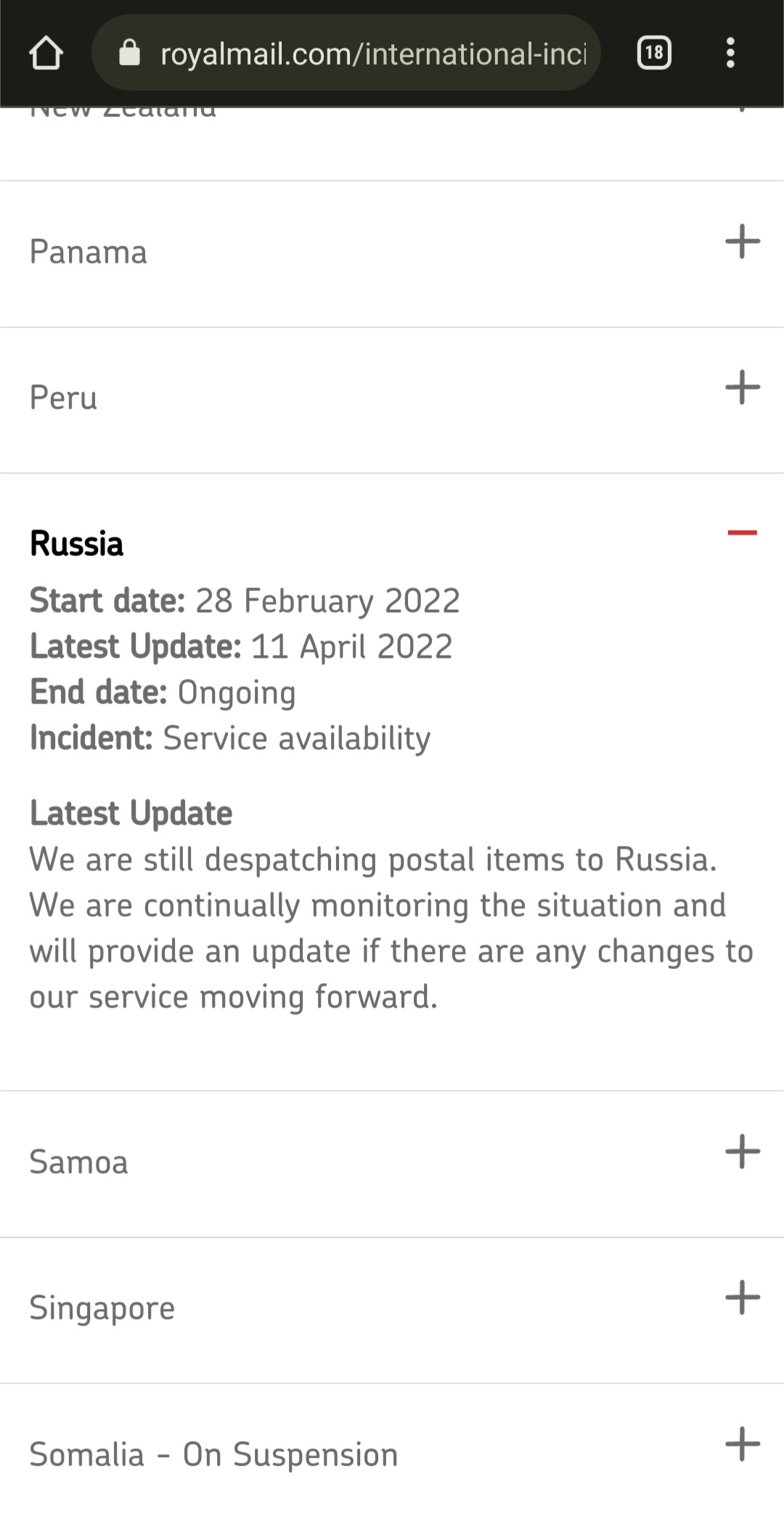
Task: Expand the Peru incident details
Action: tap(742, 388)
